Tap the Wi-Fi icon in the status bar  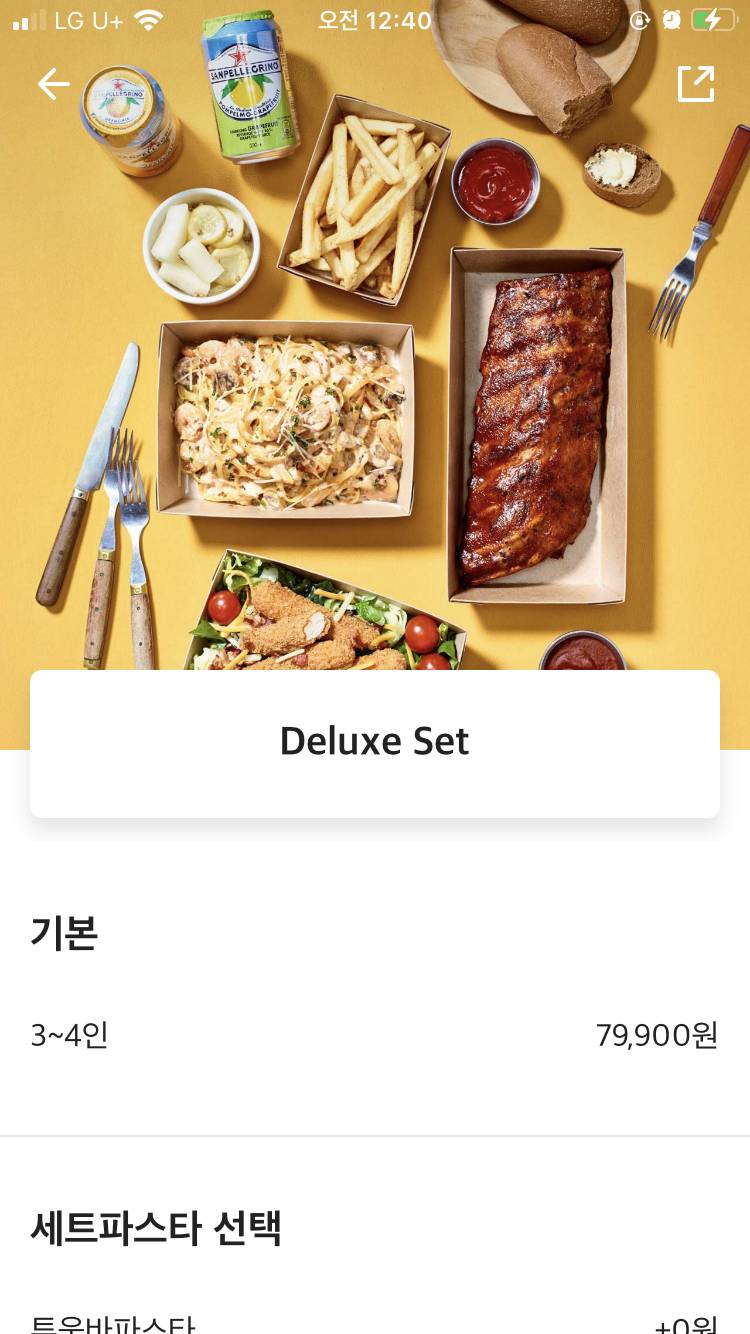[x=150, y=18]
